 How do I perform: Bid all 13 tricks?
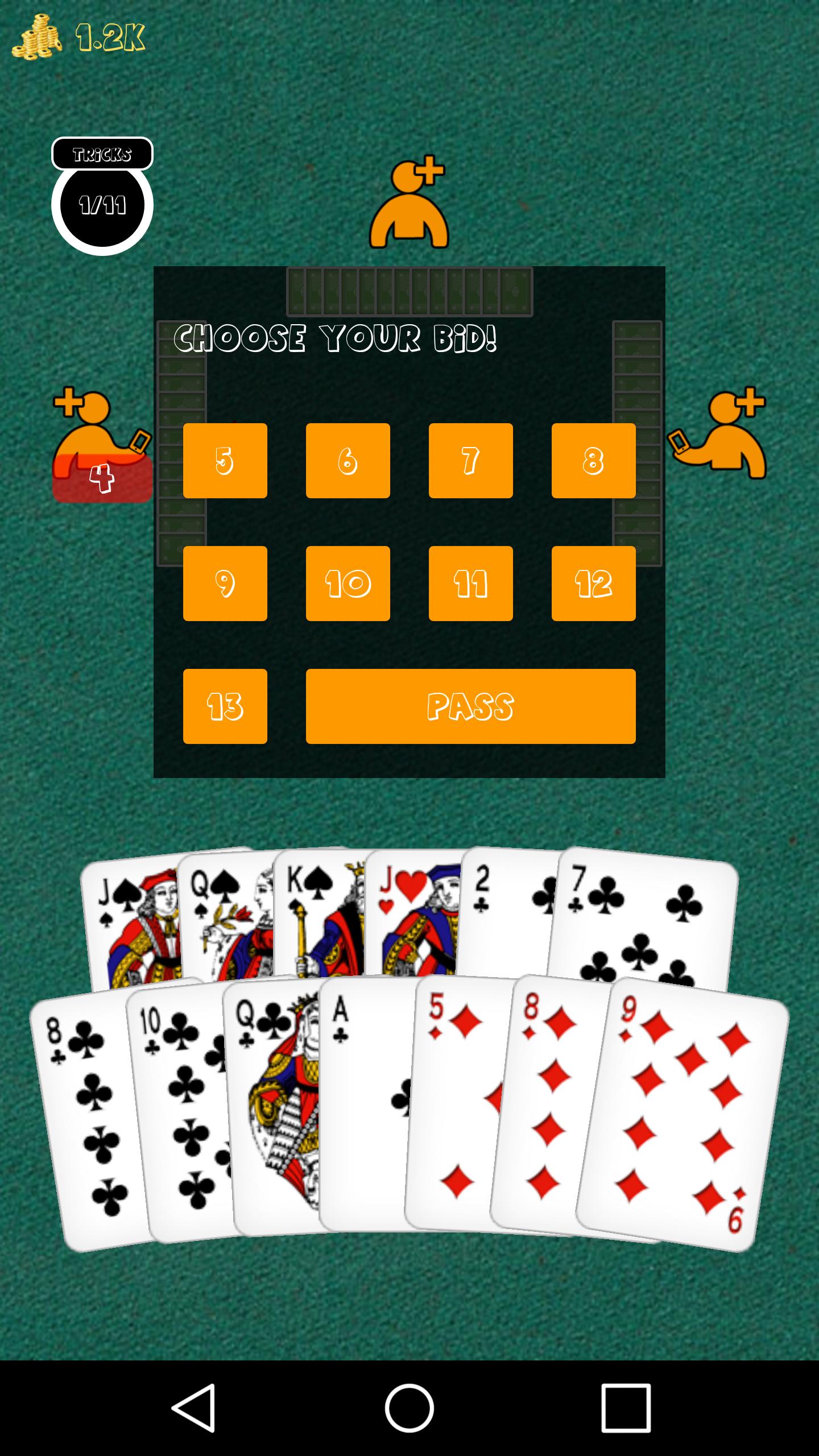225,706
